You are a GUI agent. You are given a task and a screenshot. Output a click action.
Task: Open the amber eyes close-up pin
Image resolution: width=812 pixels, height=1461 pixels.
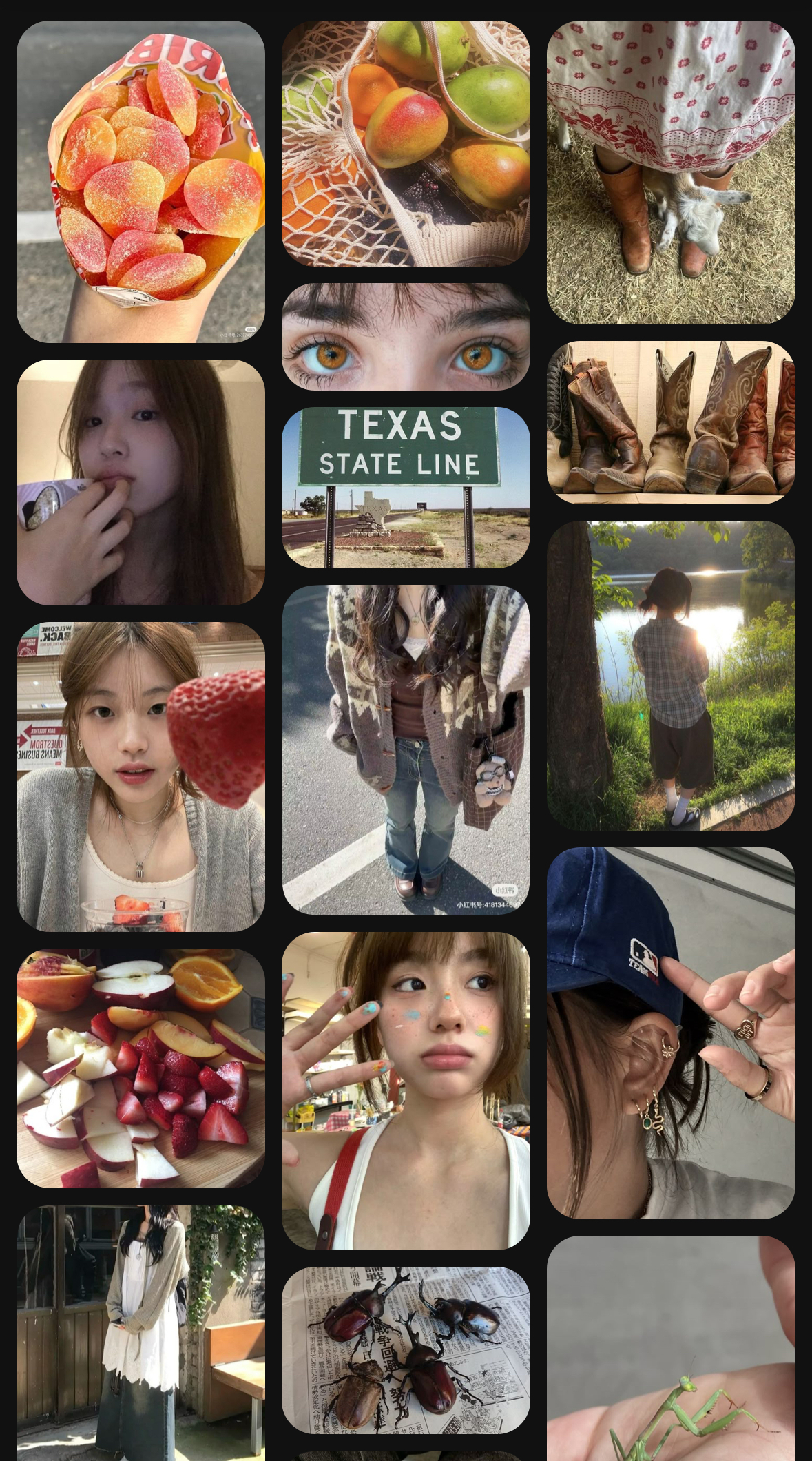(x=406, y=337)
